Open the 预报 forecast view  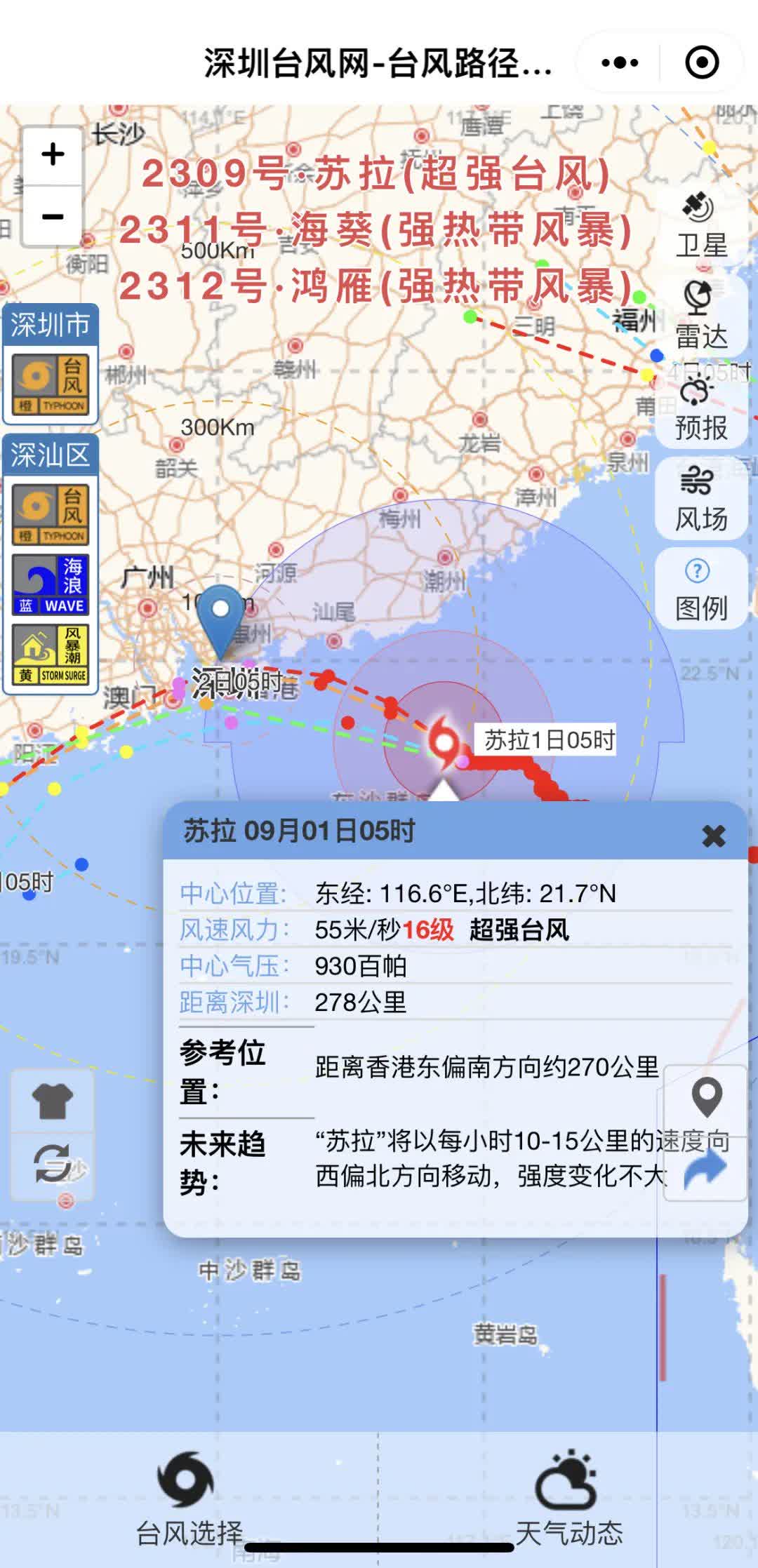[700, 407]
